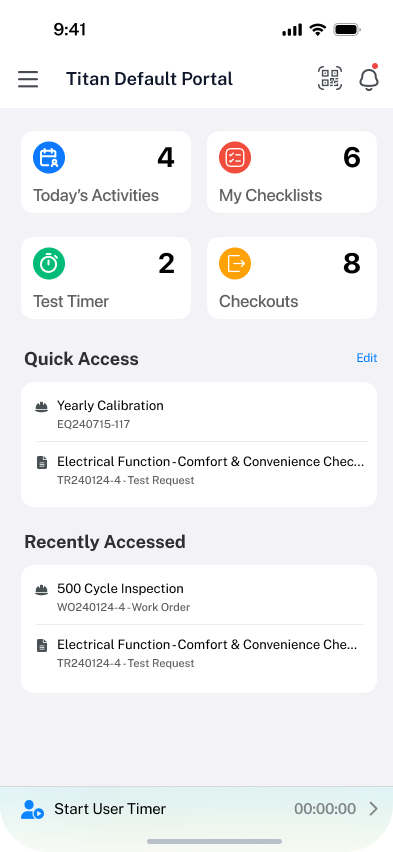
Task: Open the Today's Activities card
Action: pos(106,172)
